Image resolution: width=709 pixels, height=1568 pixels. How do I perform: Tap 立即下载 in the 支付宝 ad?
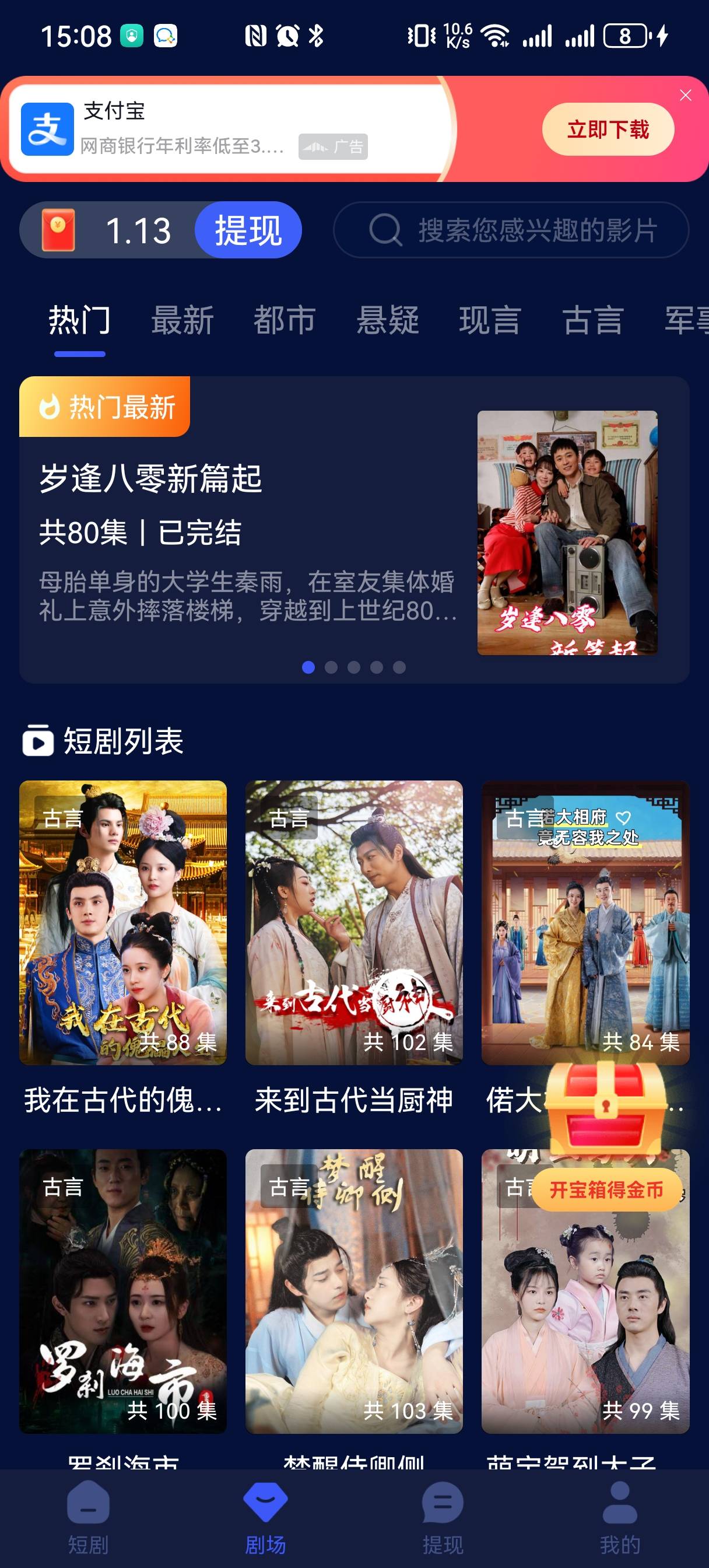(x=608, y=129)
